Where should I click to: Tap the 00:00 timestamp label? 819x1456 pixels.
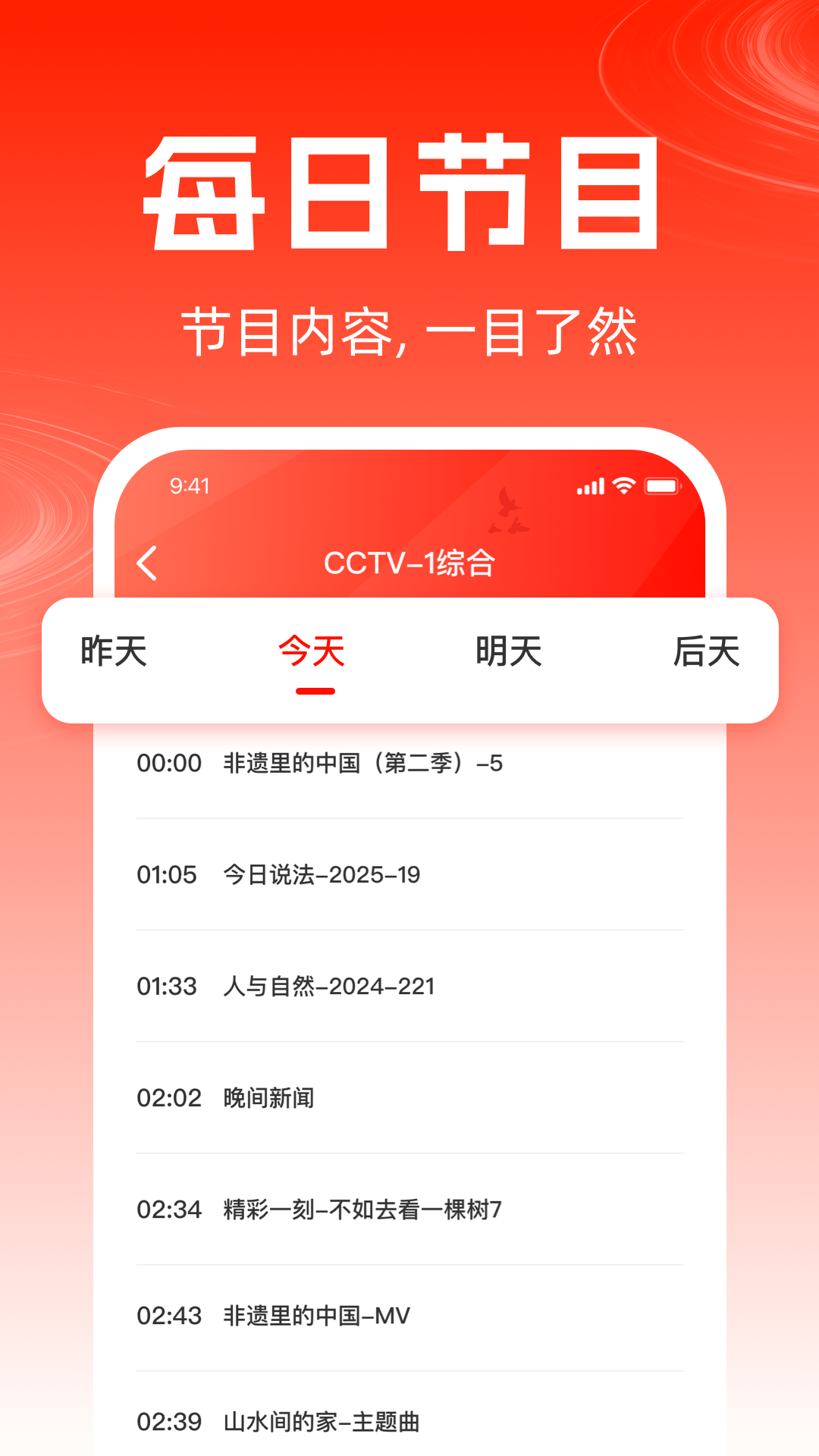click(x=169, y=764)
